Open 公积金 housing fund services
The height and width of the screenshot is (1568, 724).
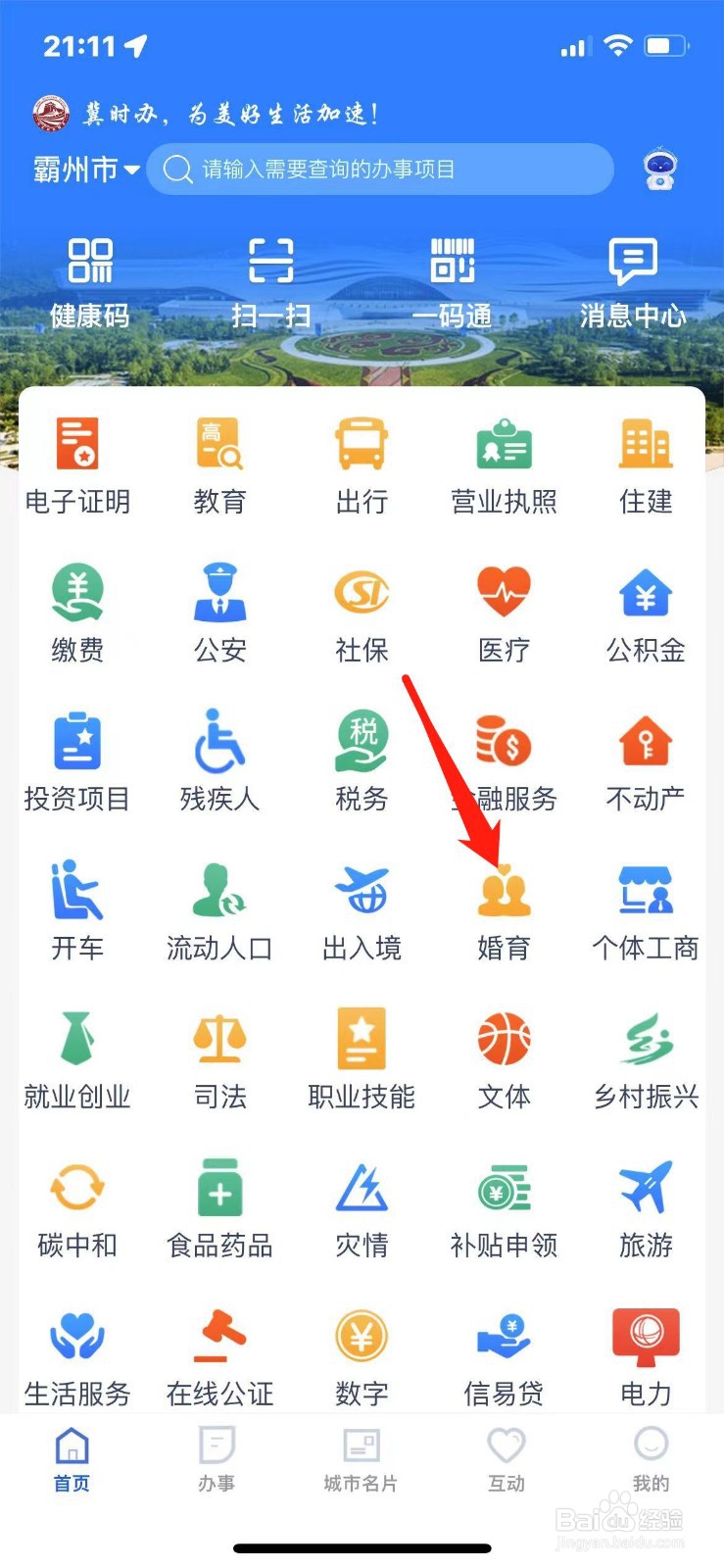coord(645,612)
